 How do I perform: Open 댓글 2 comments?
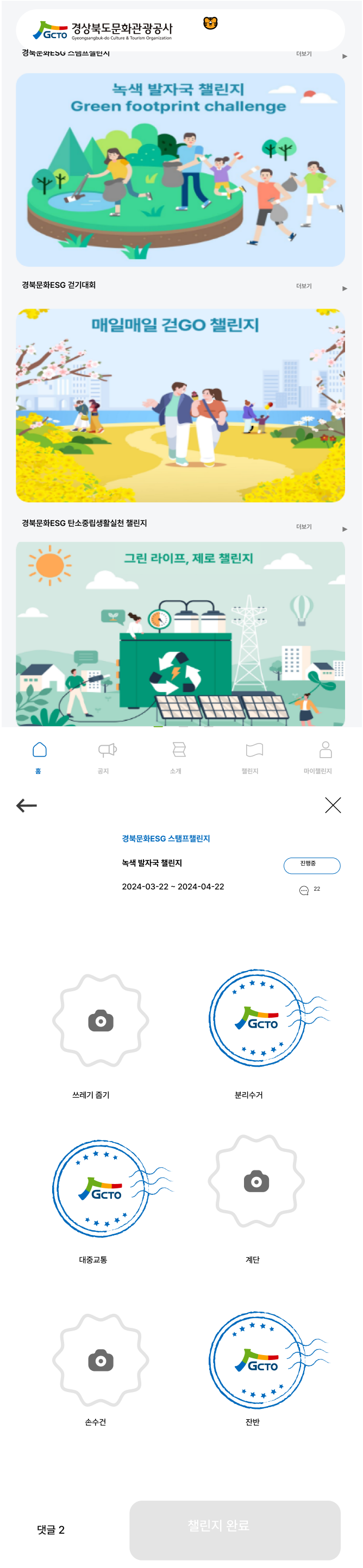51,1529
